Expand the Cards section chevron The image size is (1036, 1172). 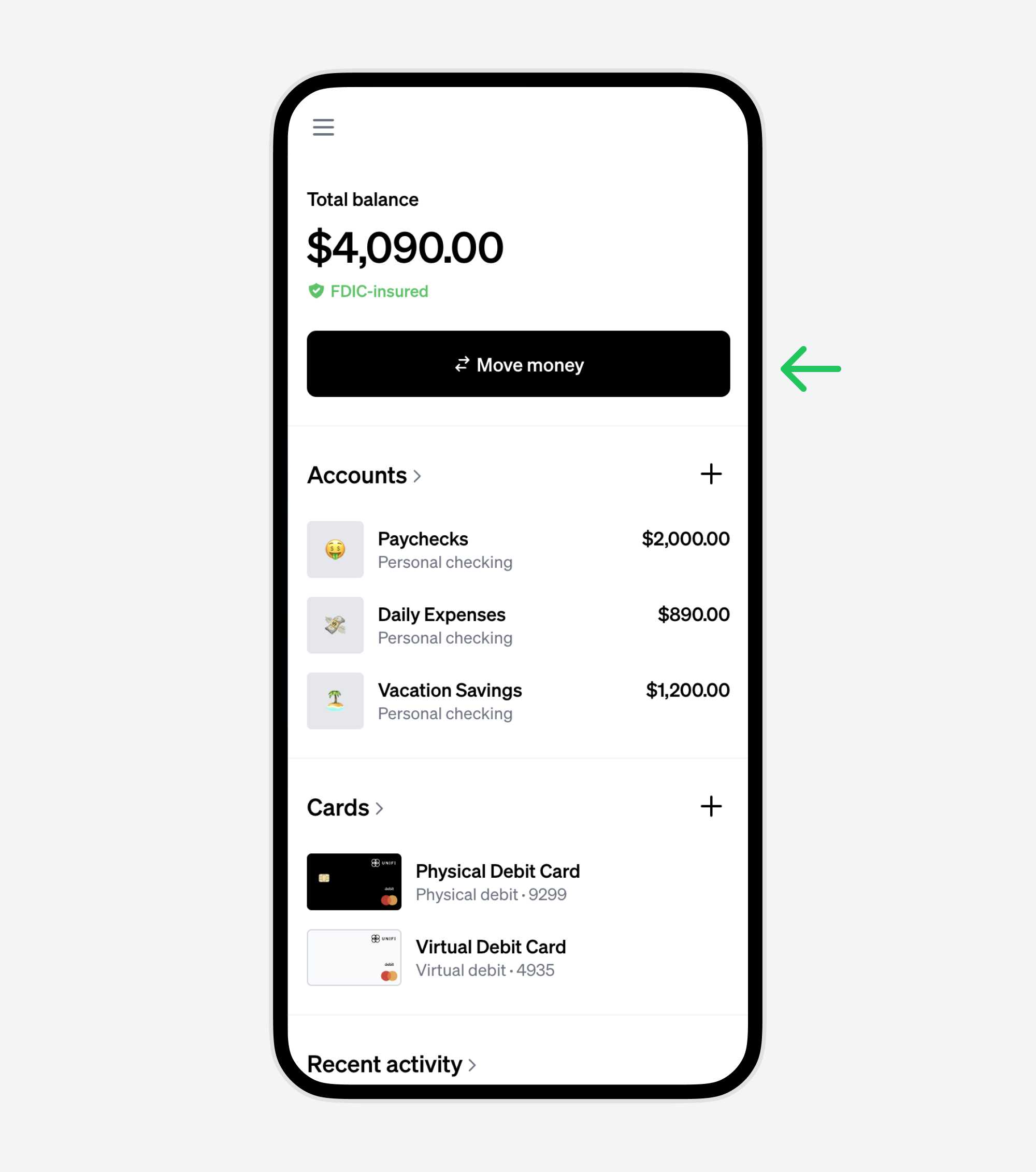coord(380,808)
